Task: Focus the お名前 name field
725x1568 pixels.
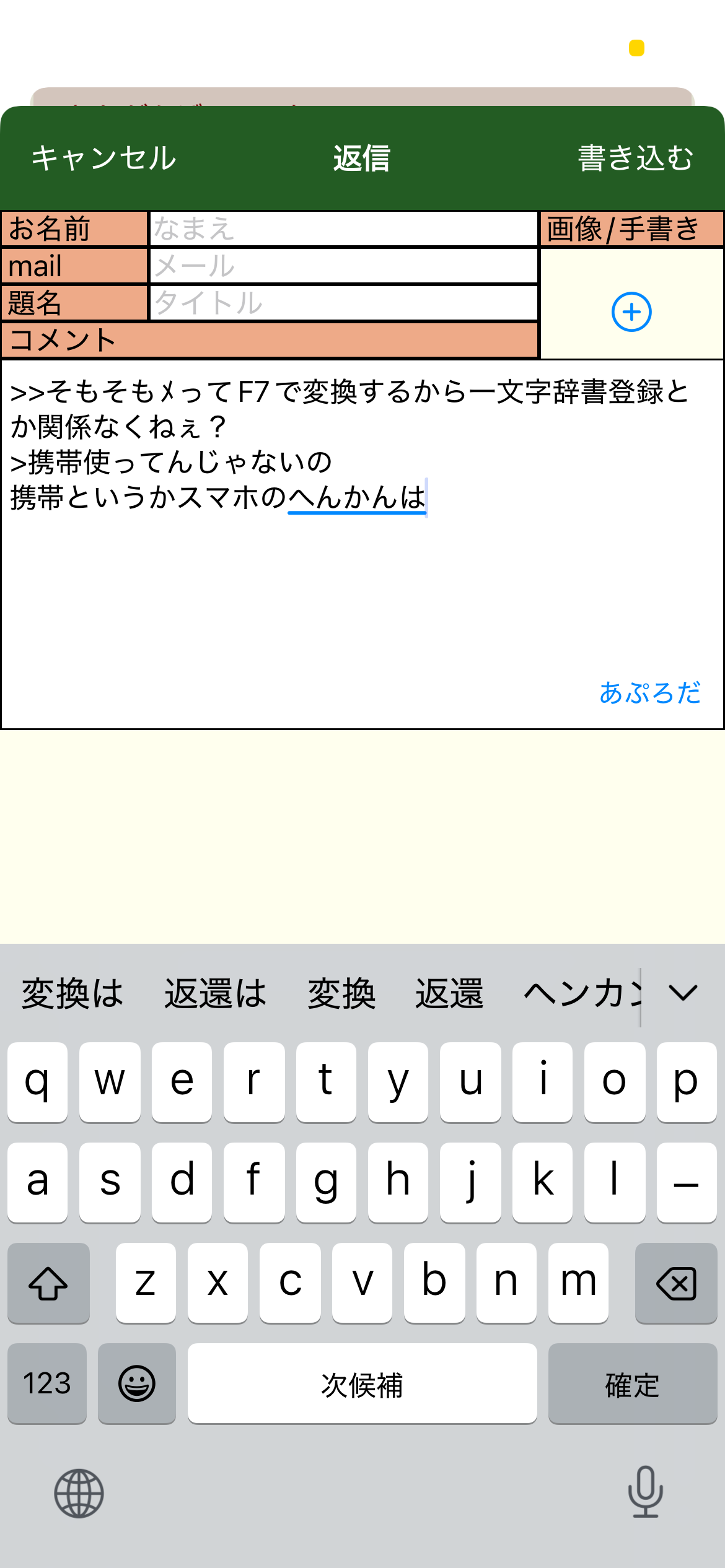Action: coord(344,229)
